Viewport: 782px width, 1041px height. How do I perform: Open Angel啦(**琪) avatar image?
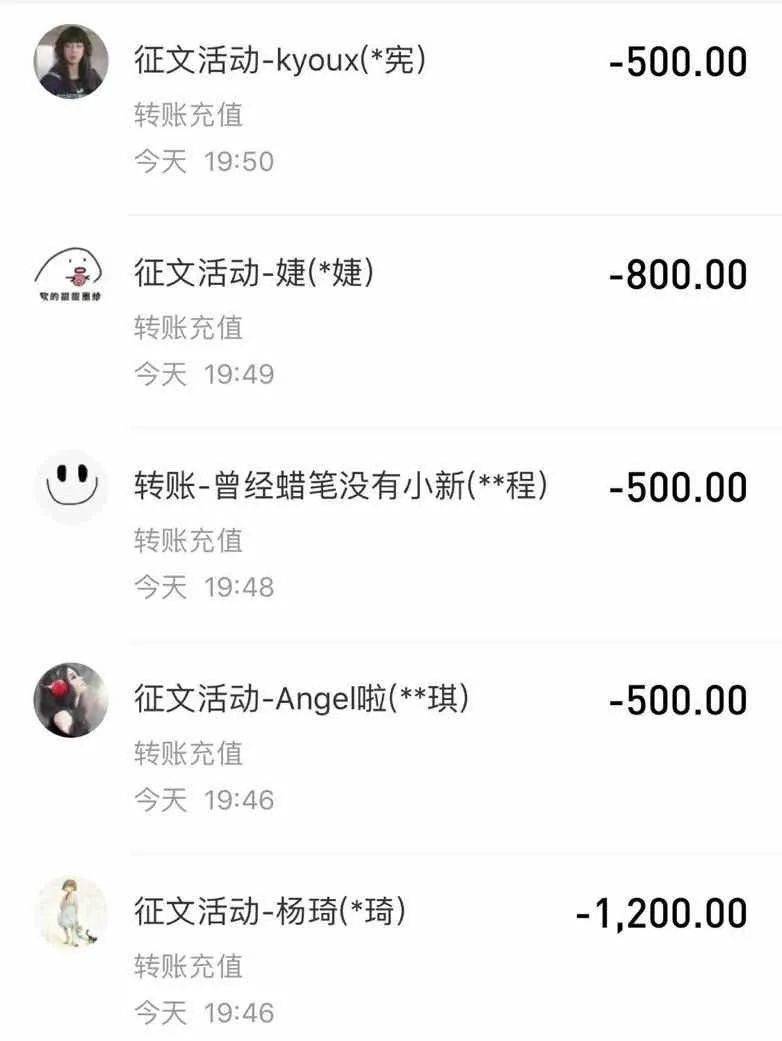[68, 700]
